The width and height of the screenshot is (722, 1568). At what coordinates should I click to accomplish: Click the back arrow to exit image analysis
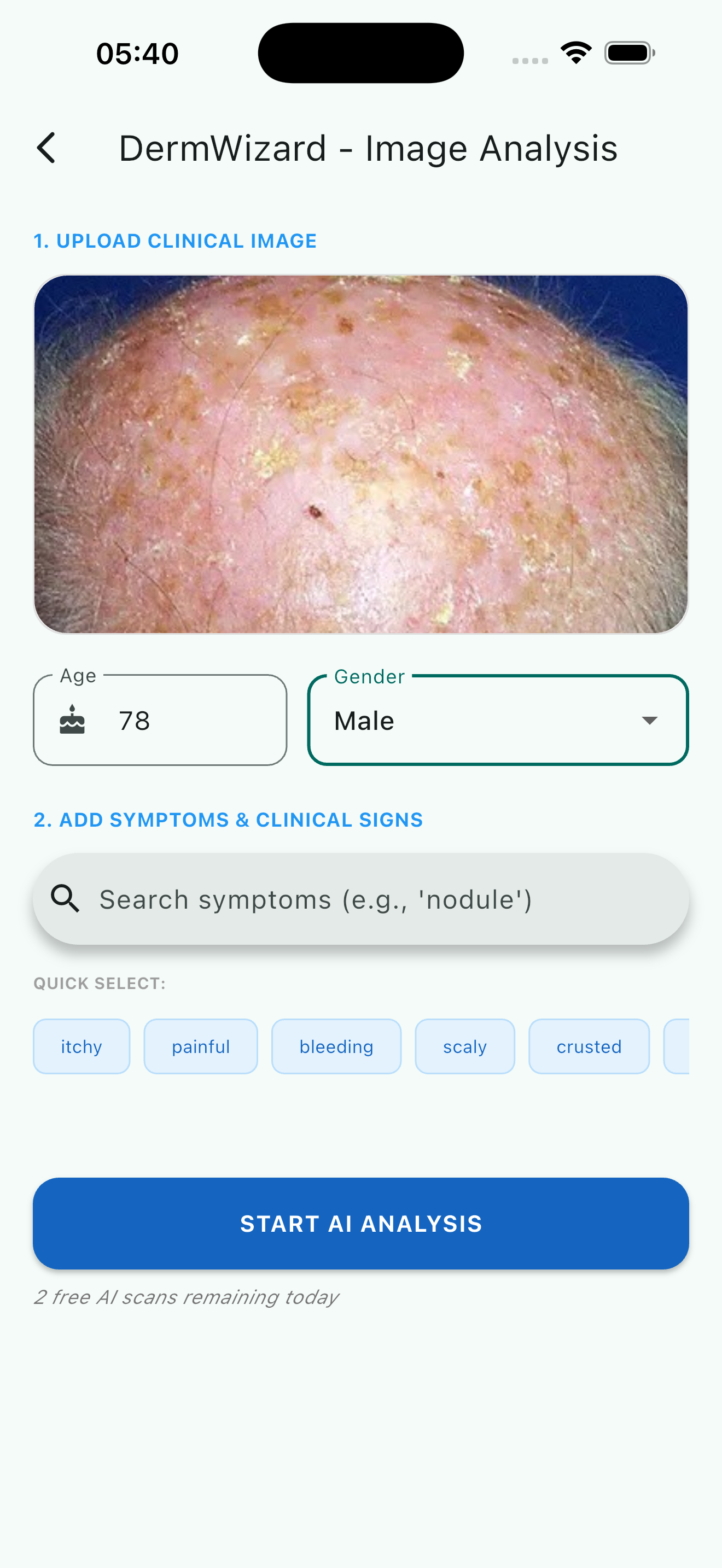tap(46, 147)
